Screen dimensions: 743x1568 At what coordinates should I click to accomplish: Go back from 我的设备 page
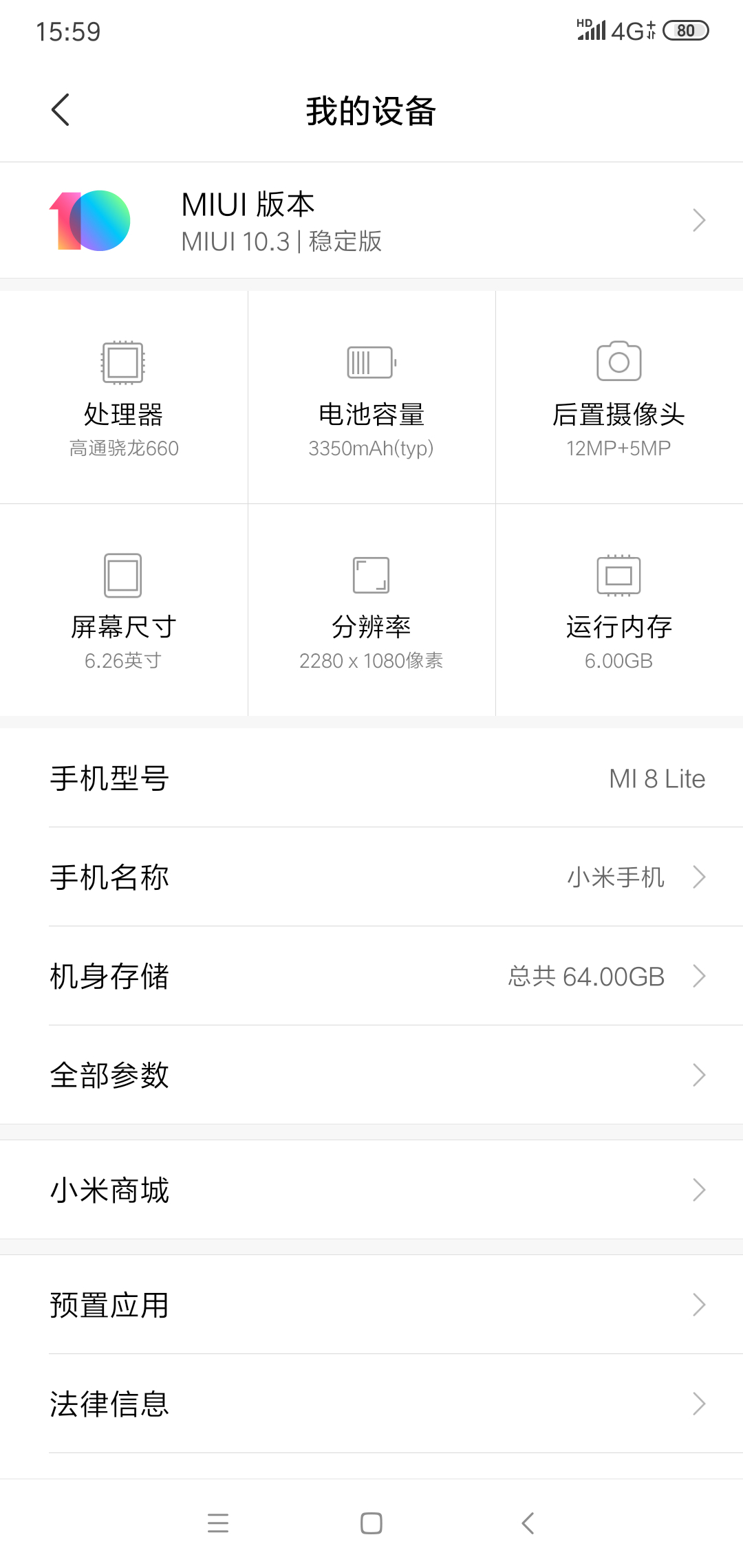point(61,110)
